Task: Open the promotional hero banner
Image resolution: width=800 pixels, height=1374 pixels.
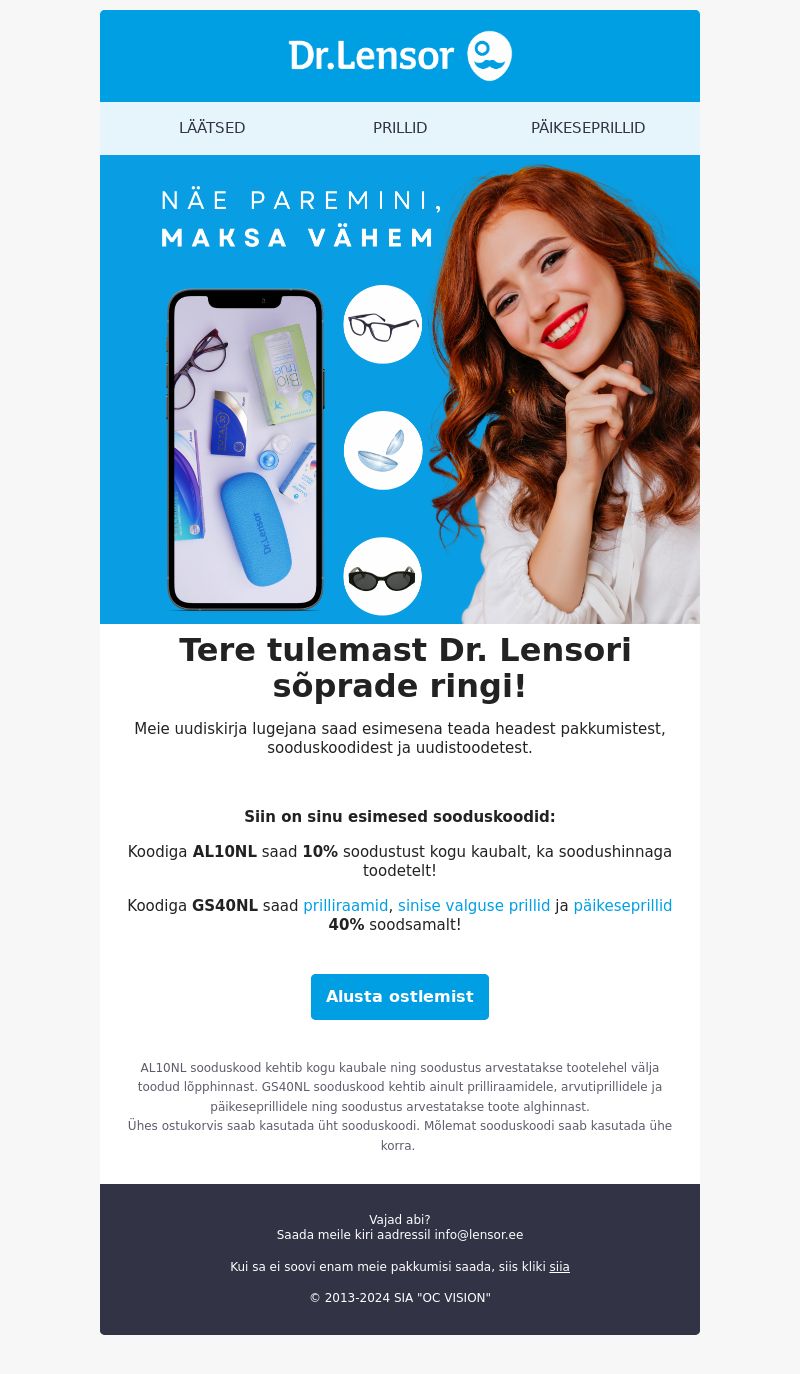Action: pos(400,389)
